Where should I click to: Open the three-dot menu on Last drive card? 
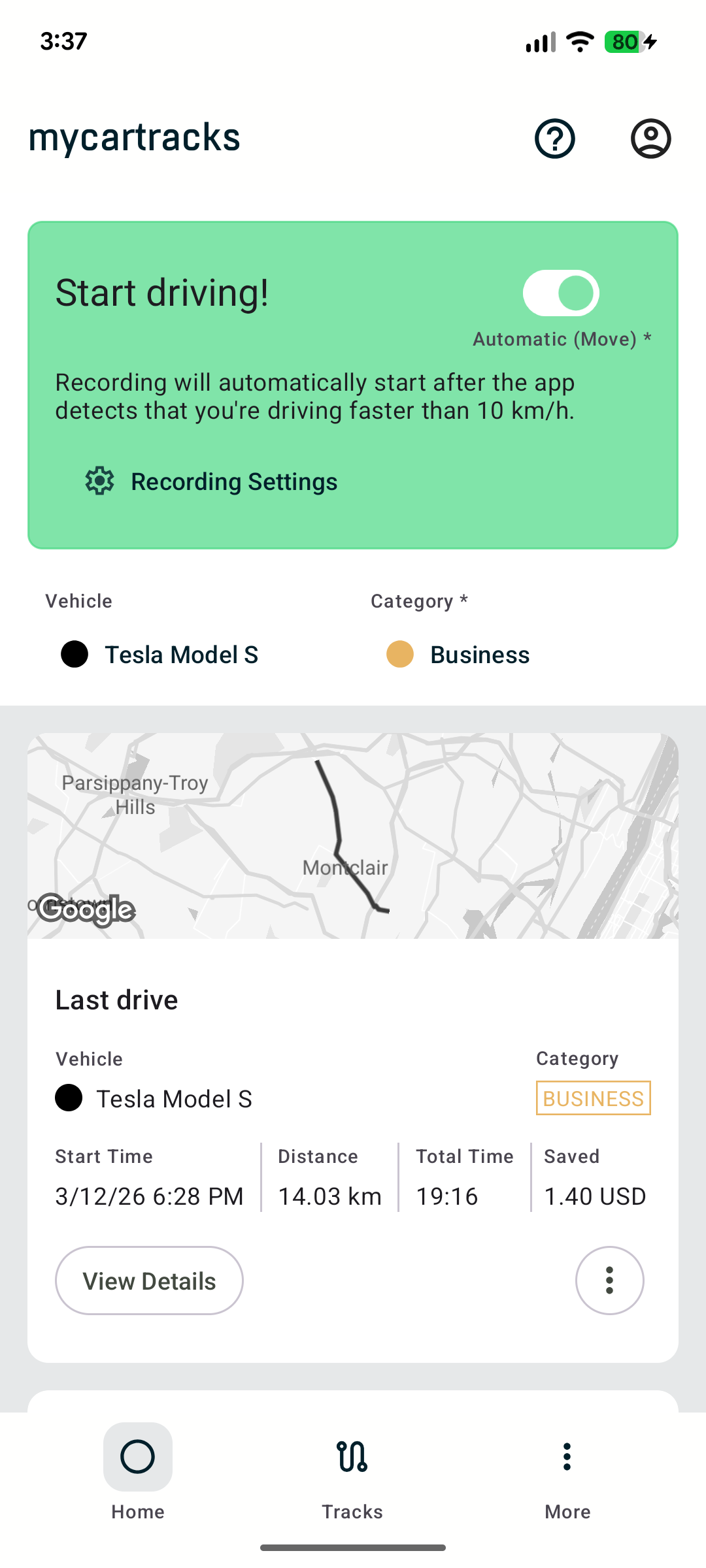(x=609, y=1281)
